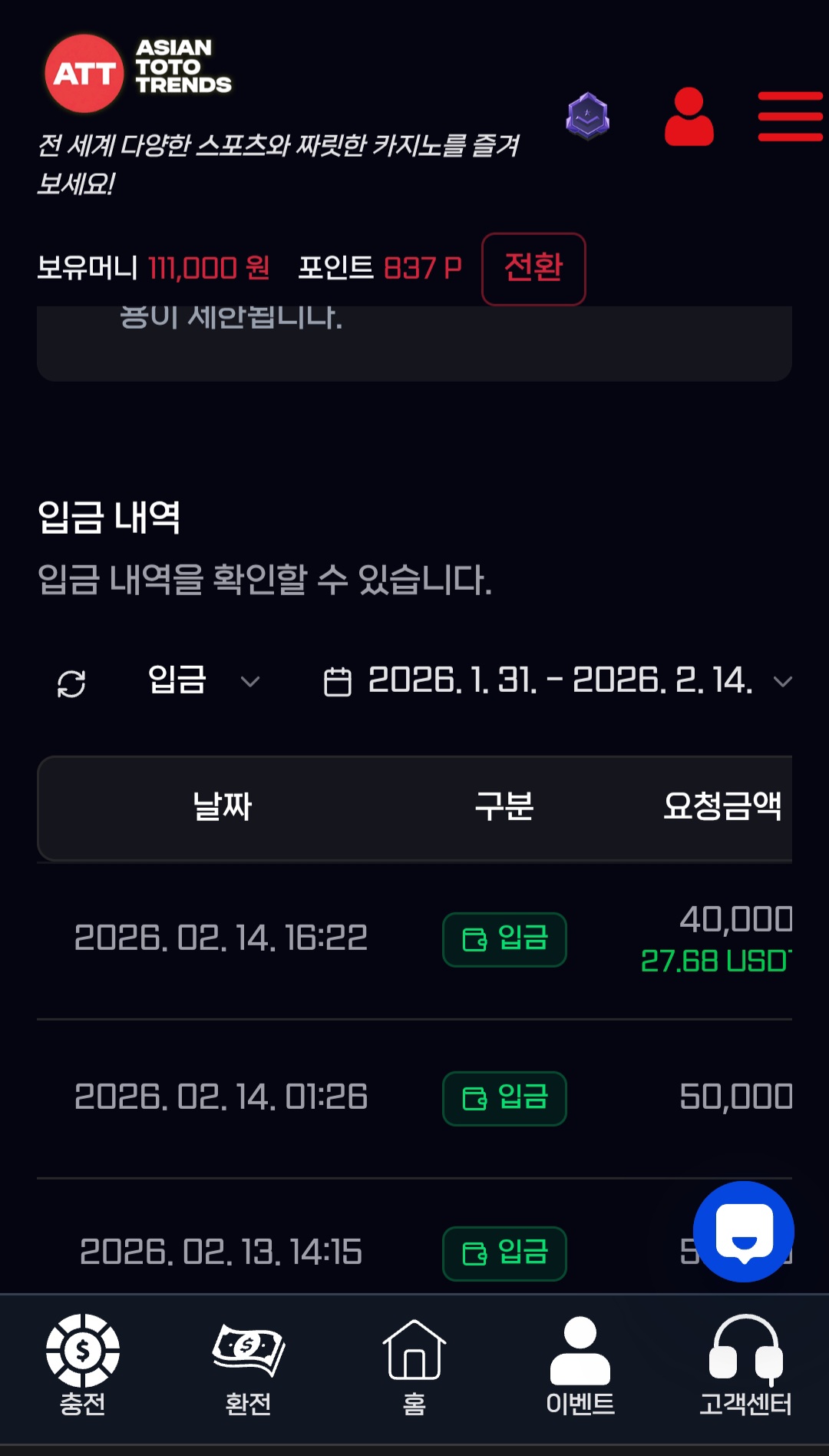Screen dimensions: 829x1456
Task: Open the user profile icon
Action: click(x=689, y=117)
